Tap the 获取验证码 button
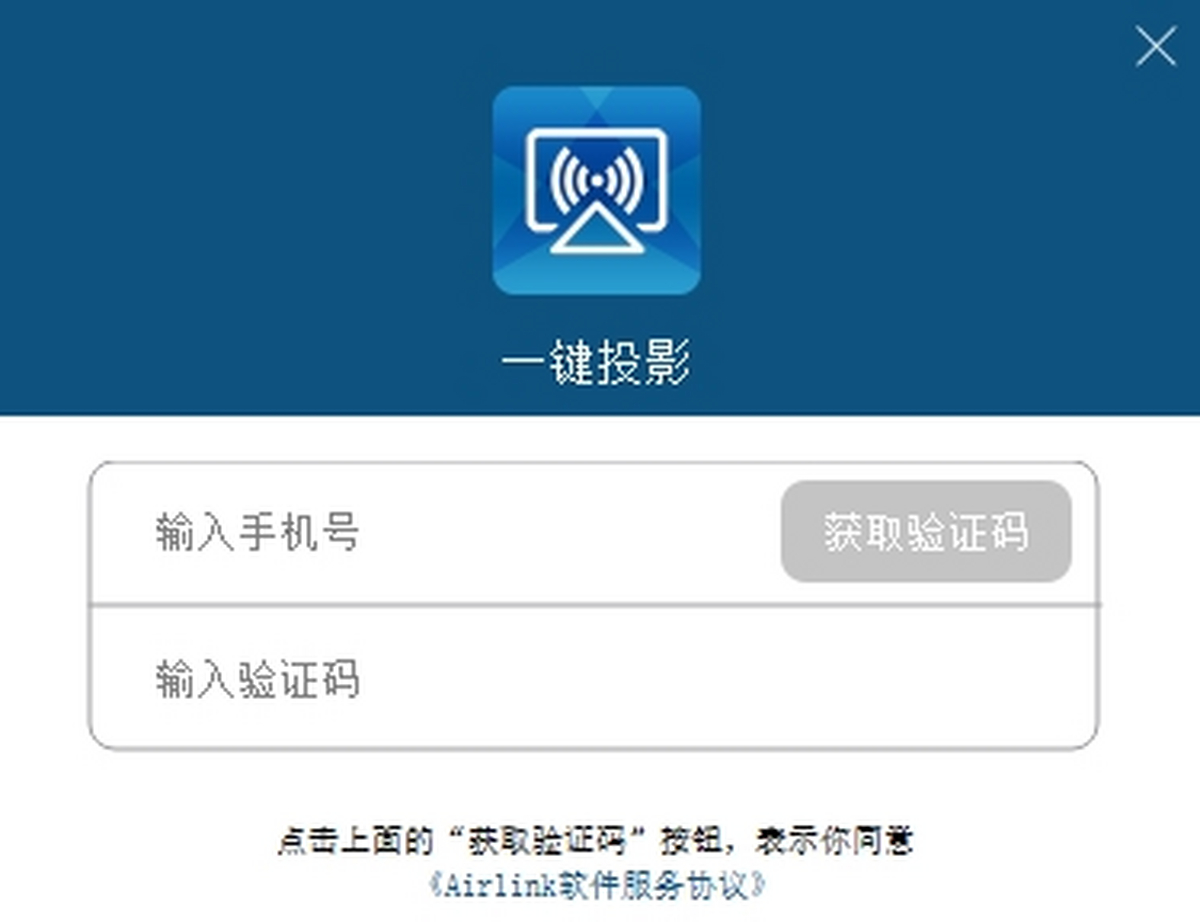Viewport: 1200px width, 922px height. (925, 532)
